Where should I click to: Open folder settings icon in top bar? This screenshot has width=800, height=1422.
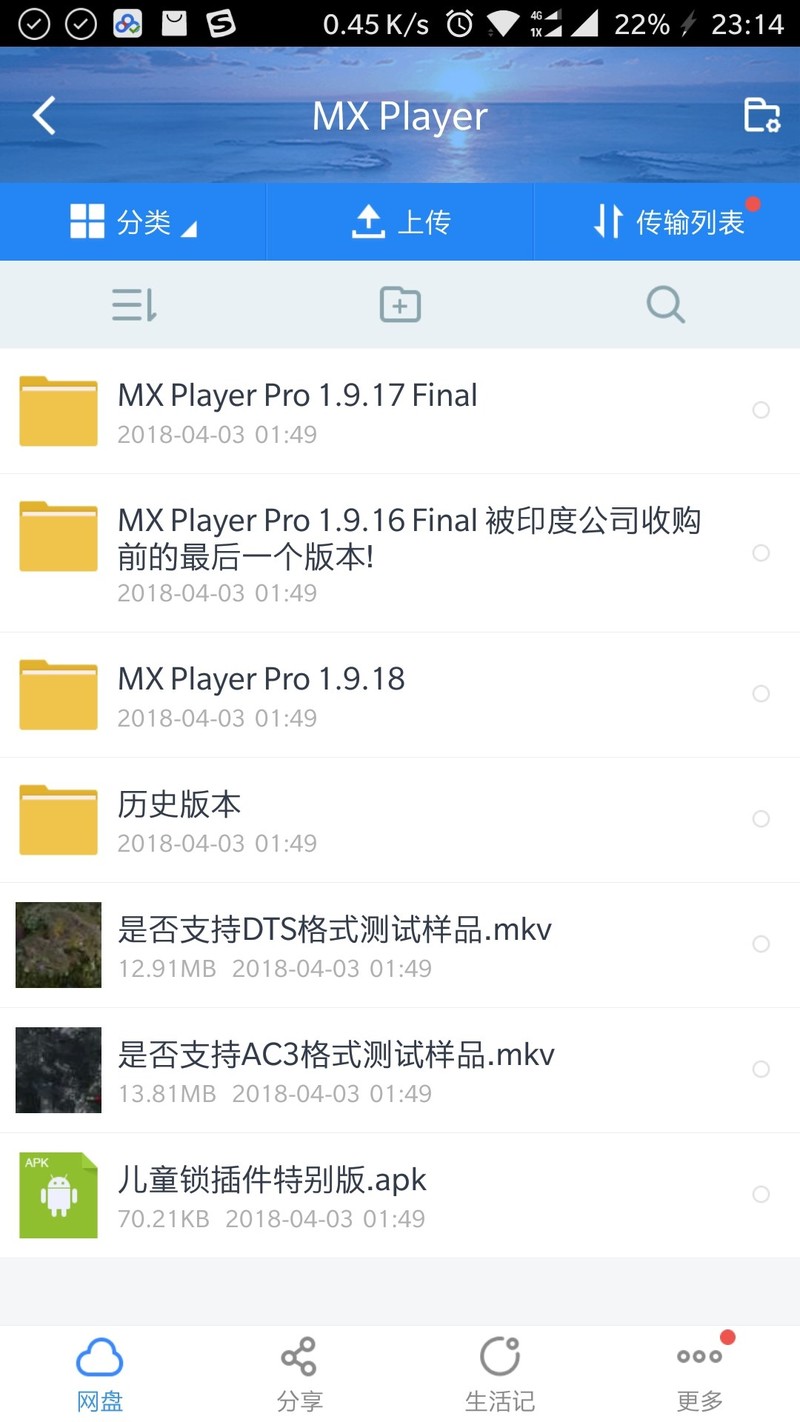click(x=762, y=115)
